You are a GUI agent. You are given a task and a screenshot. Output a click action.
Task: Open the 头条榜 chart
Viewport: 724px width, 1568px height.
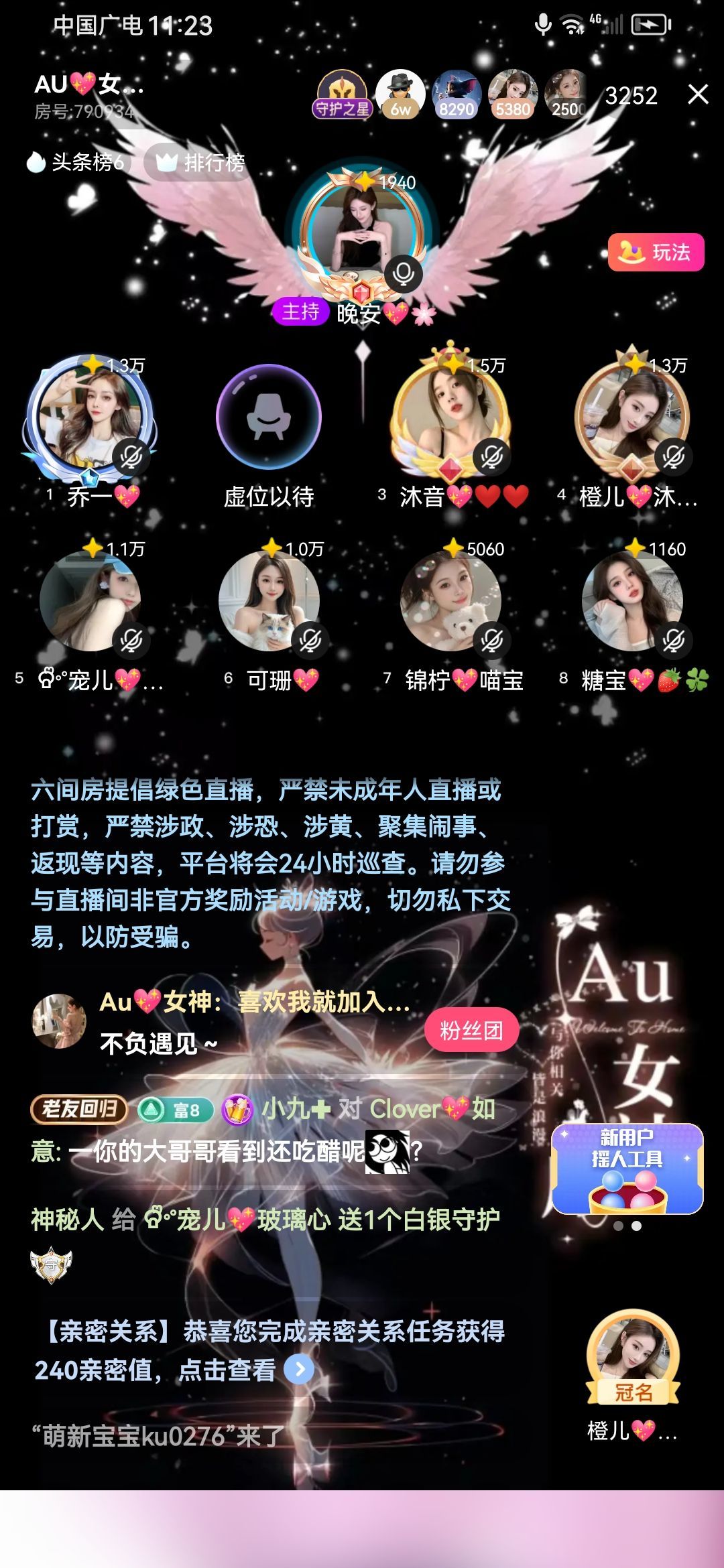76,162
